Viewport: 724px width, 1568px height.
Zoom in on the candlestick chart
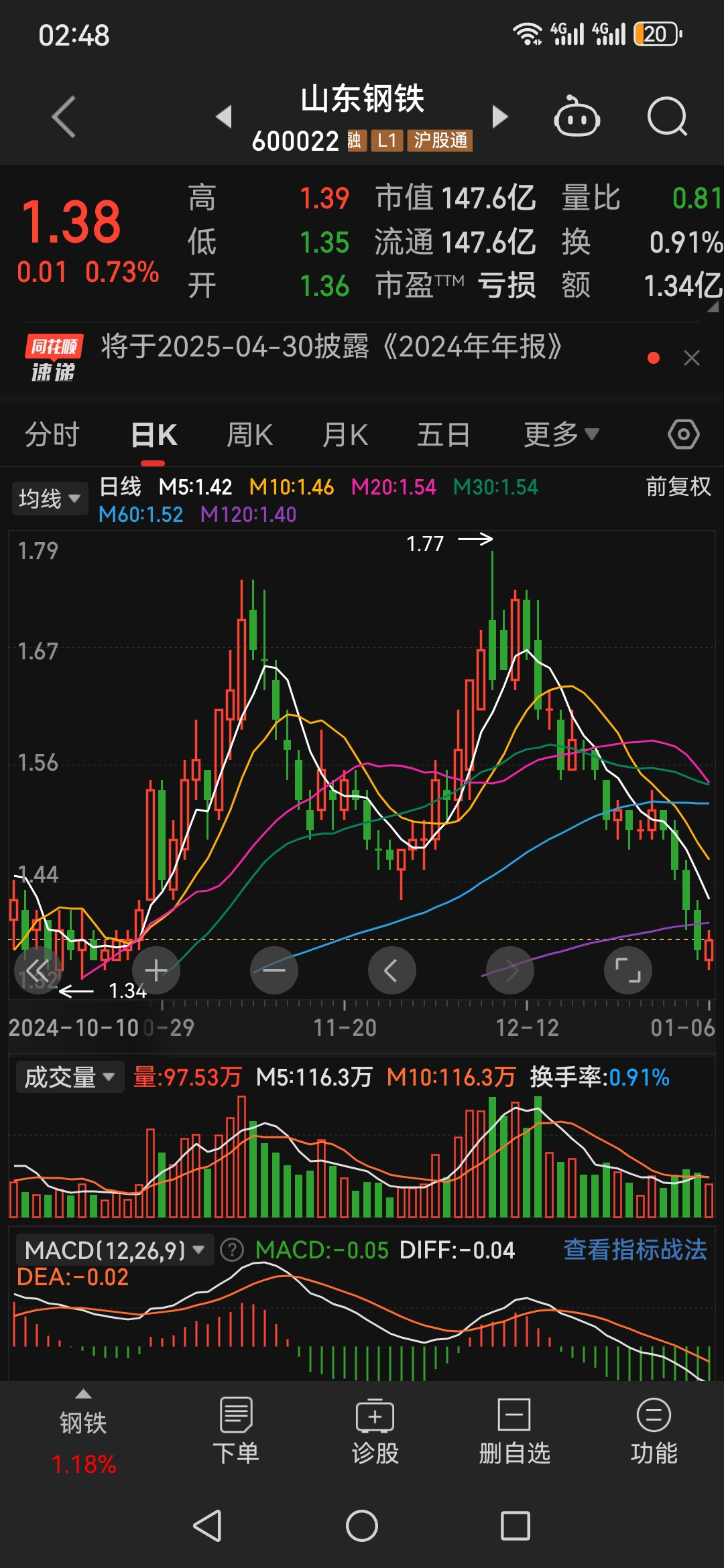coord(156,970)
